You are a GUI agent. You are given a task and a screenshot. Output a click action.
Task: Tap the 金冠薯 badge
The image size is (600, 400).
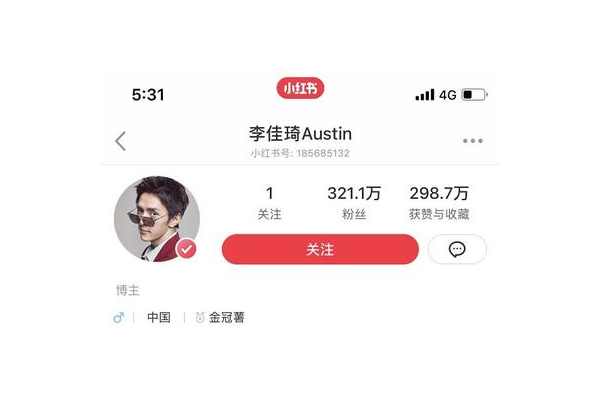click(x=220, y=318)
